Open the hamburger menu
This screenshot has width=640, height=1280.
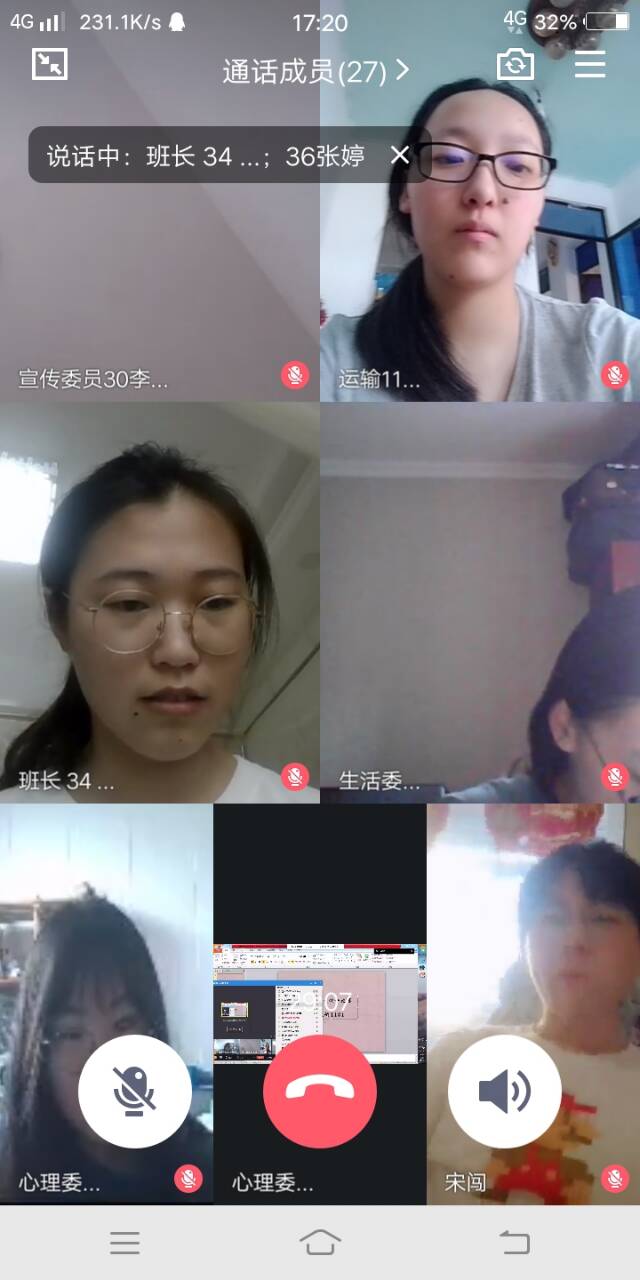[x=590, y=65]
